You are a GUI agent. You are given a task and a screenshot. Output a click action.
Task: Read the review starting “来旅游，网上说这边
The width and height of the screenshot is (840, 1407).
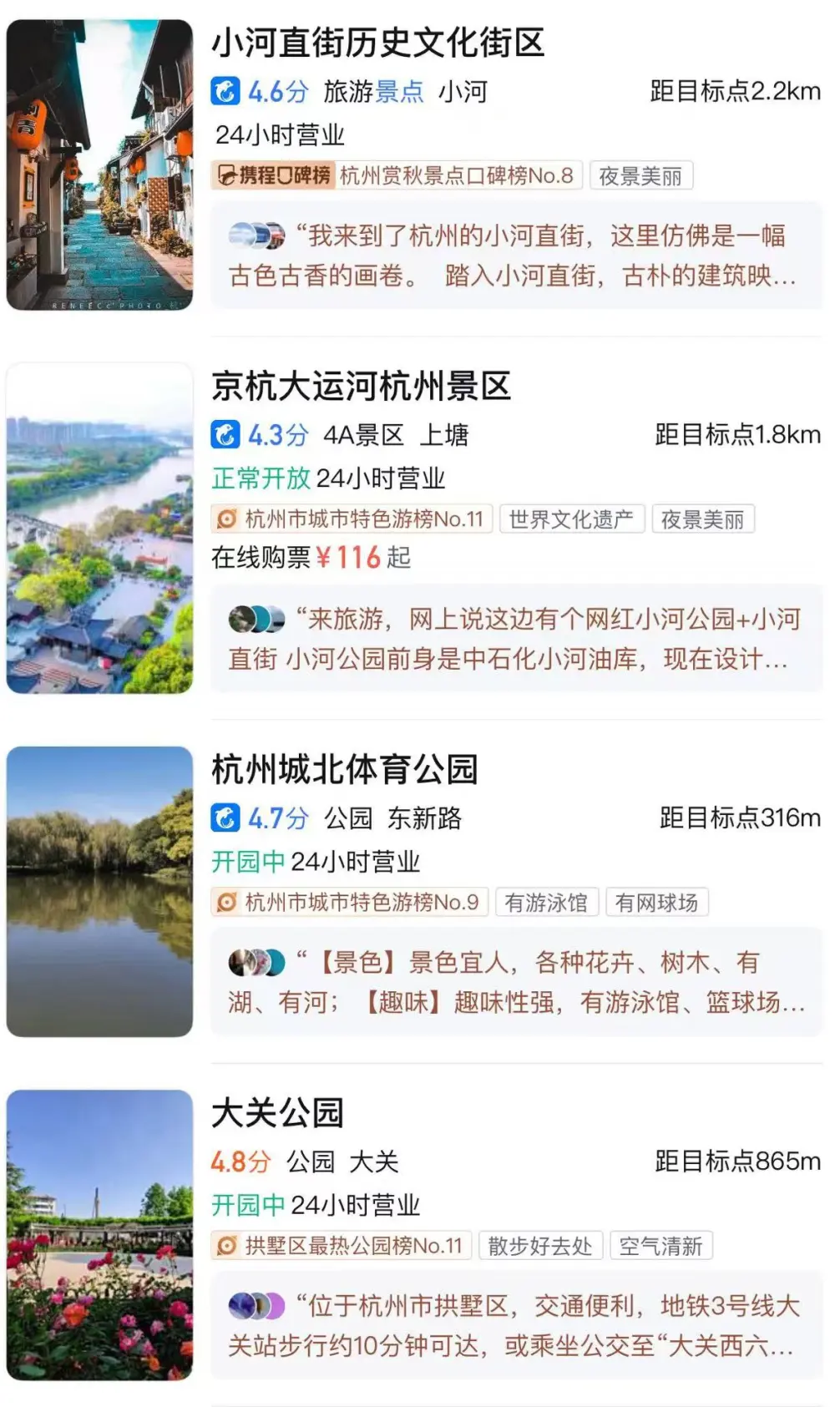[x=515, y=639]
